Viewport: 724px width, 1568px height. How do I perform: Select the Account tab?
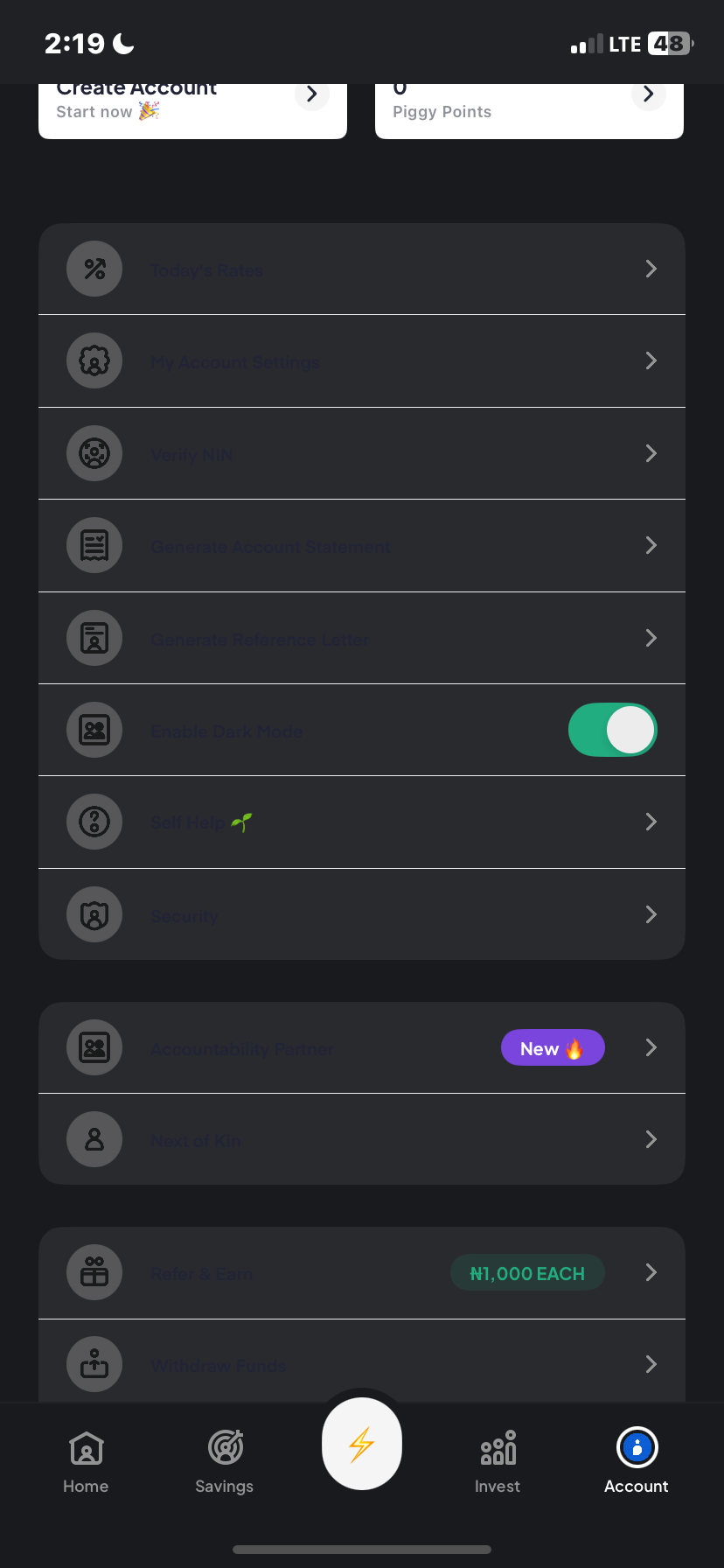637,1461
